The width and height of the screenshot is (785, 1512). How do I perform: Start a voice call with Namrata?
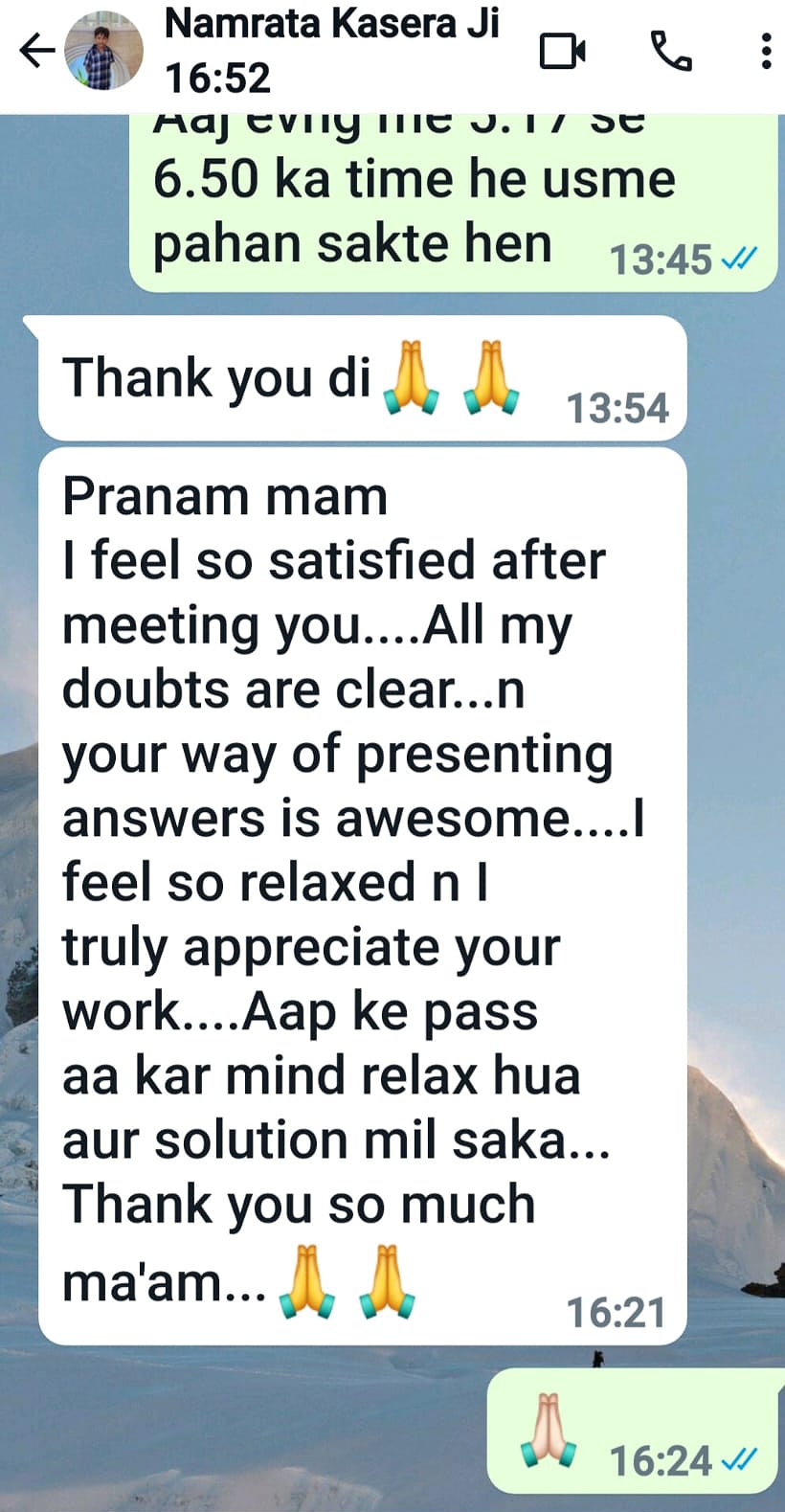point(671,51)
